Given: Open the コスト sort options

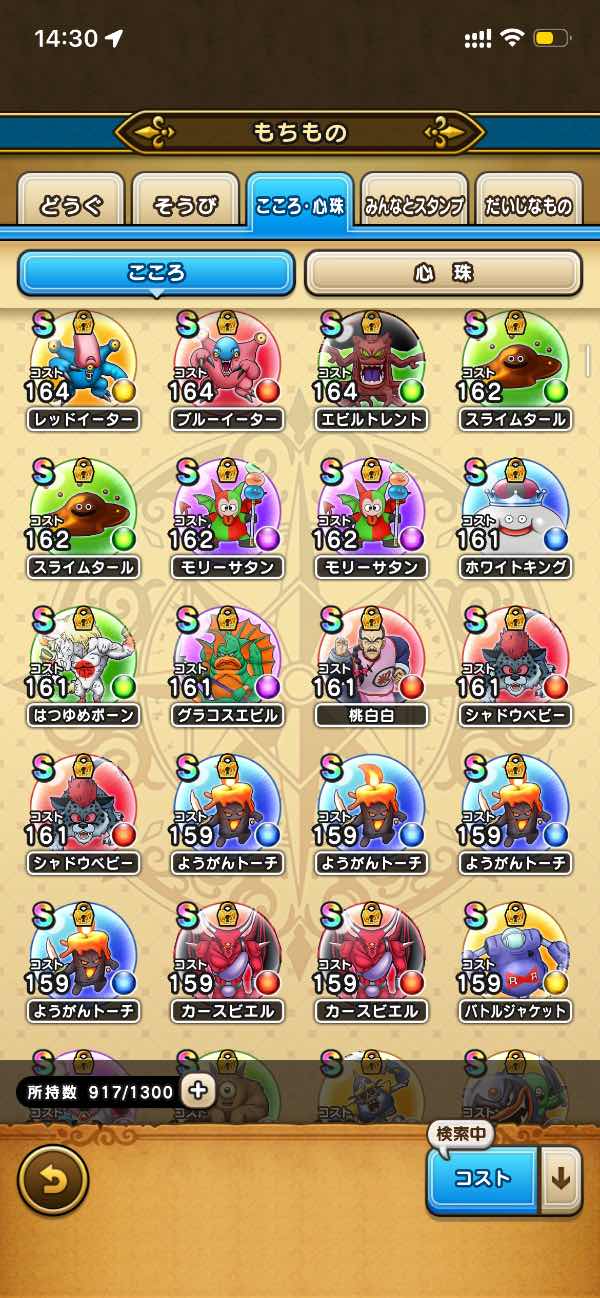Looking at the screenshot, I should pyautogui.click(x=483, y=1178).
